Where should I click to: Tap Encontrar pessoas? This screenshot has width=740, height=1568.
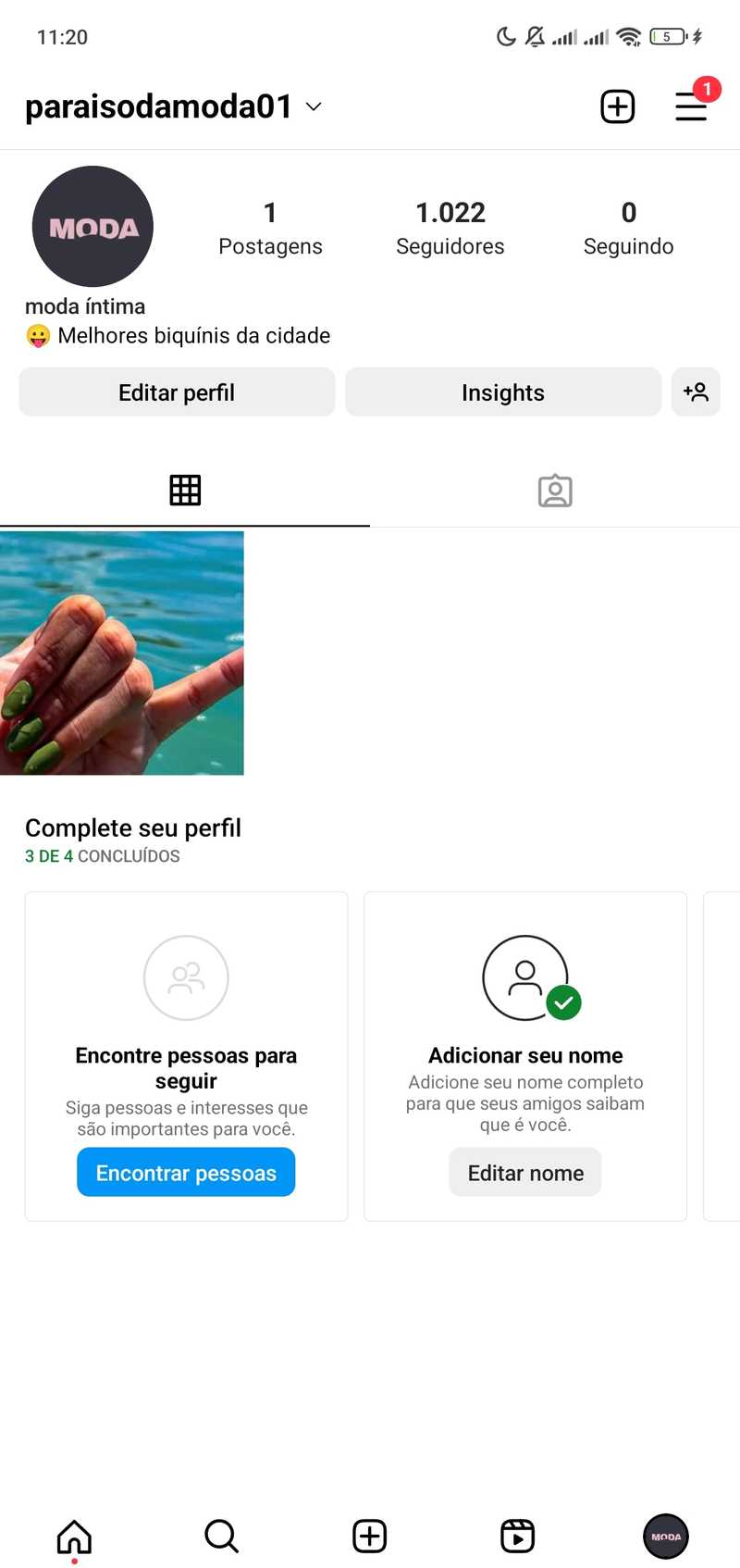pos(186,1172)
